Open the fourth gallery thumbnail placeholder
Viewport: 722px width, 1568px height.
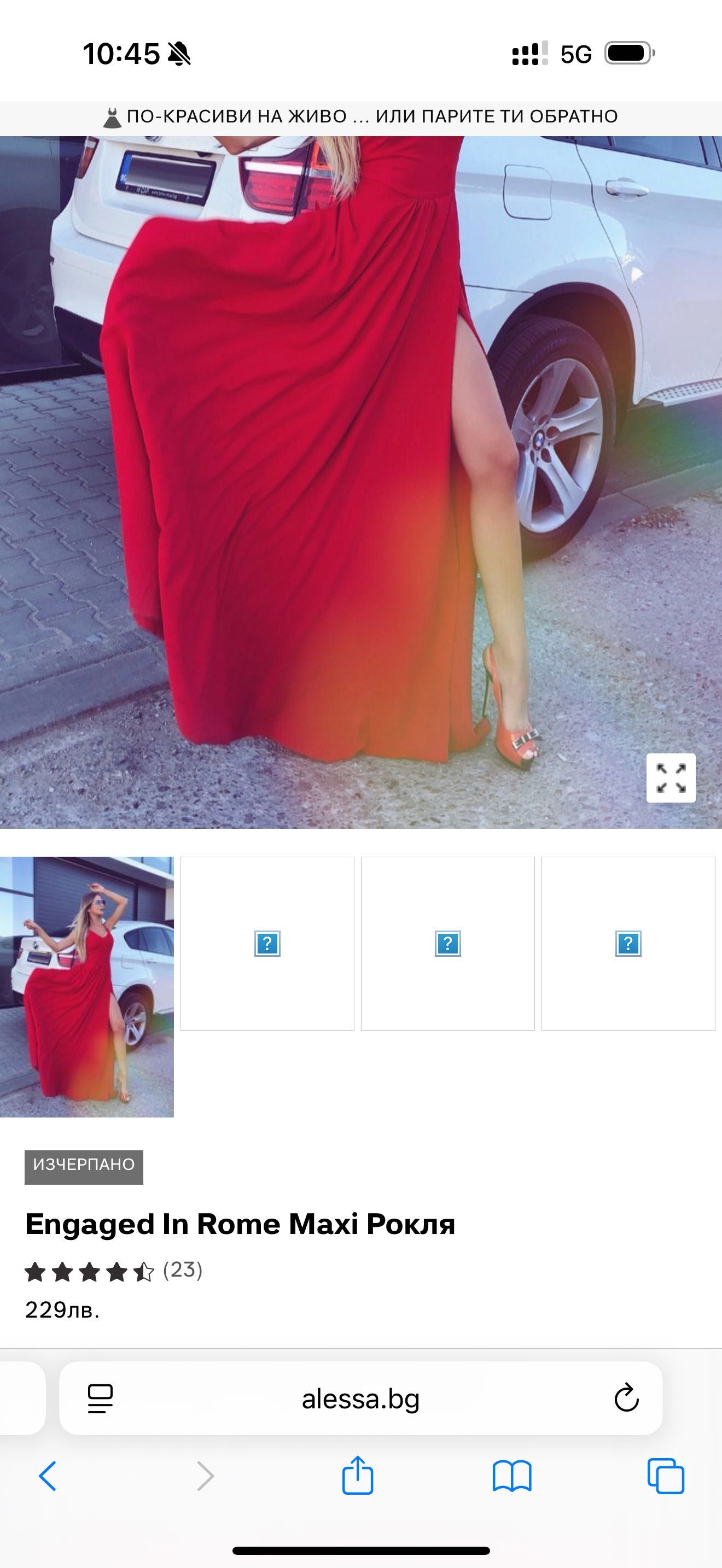pyautogui.click(x=627, y=944)
